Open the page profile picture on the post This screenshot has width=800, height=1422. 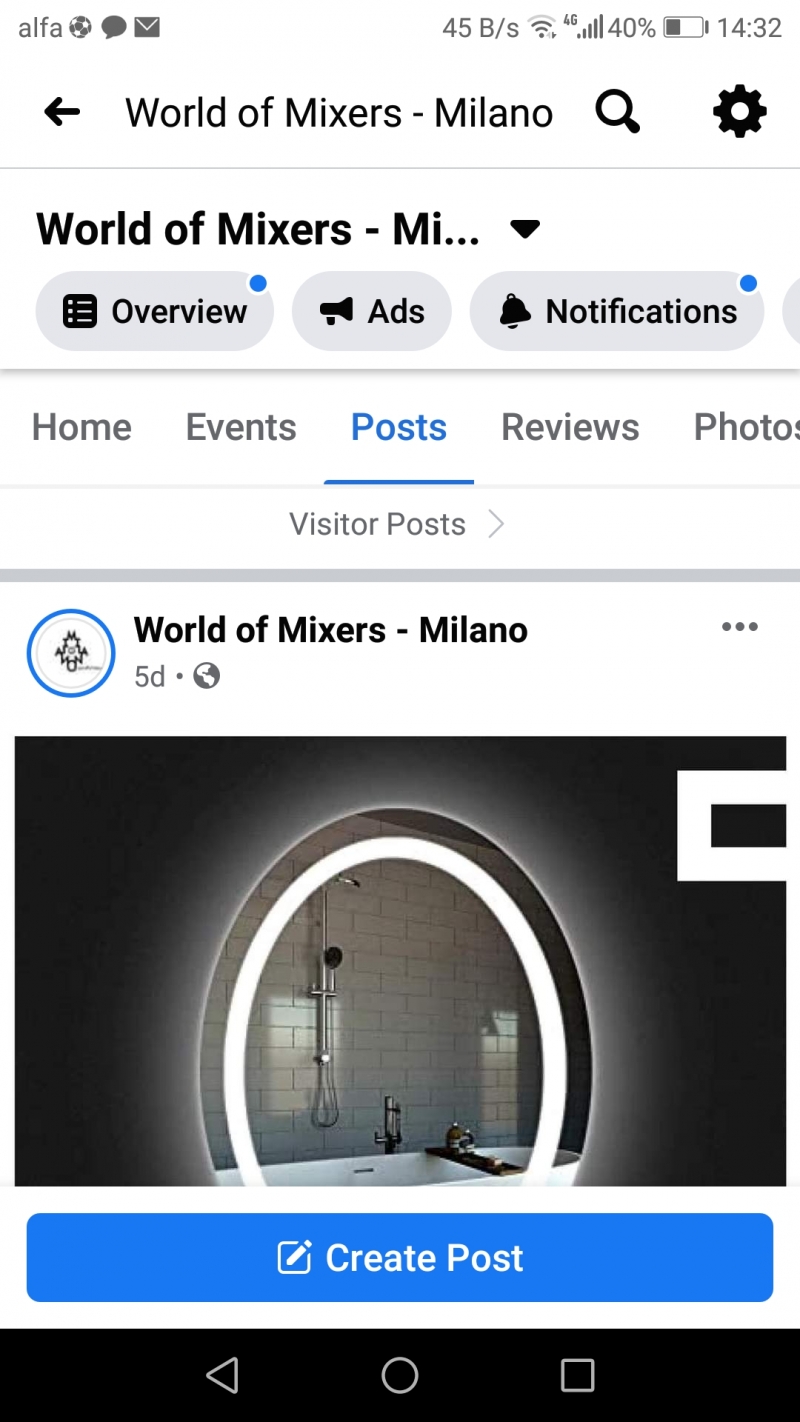click(71, 653)
